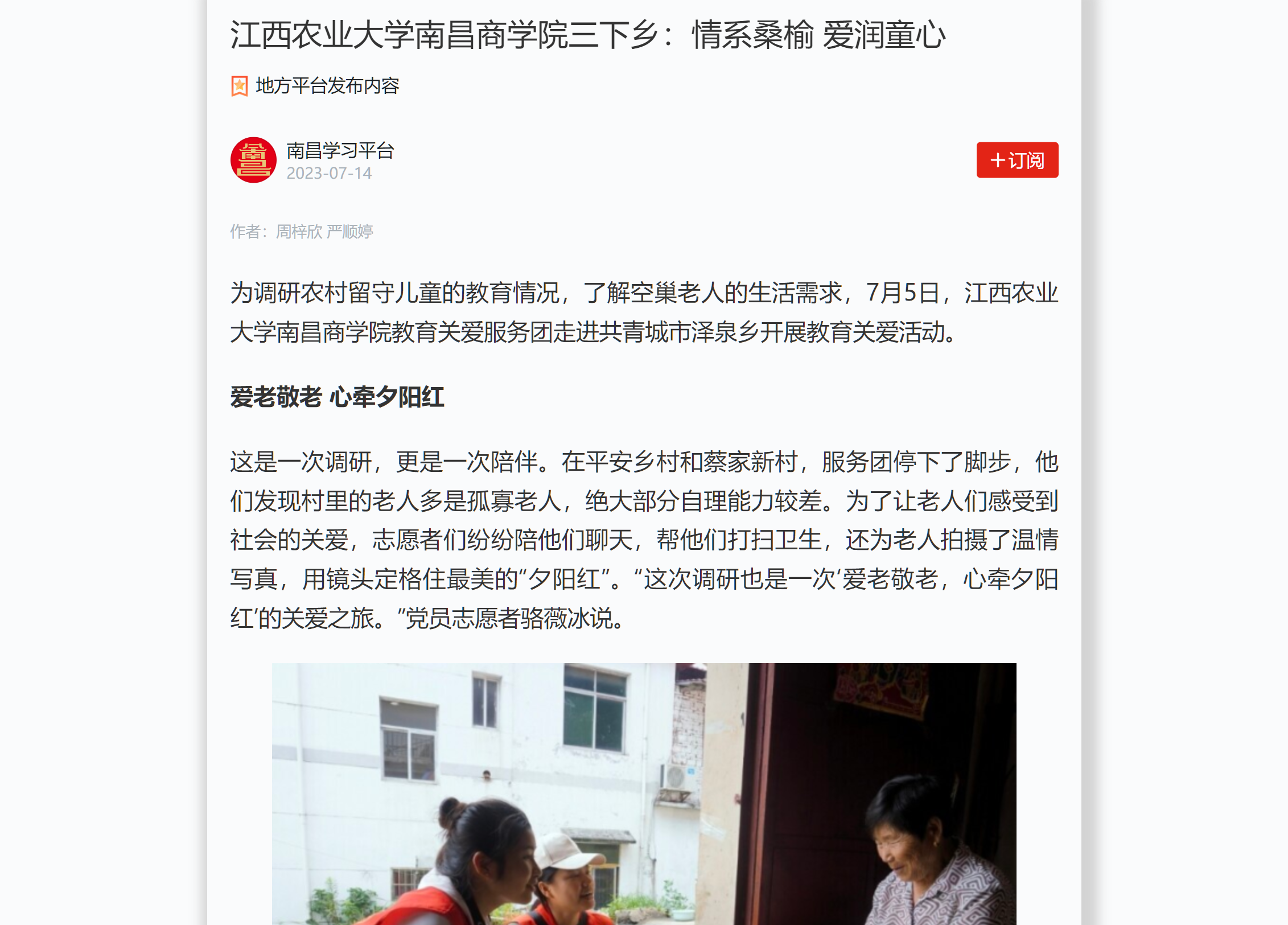
Task: Open the 南昌学习平台 publisher profile
Action: [340, 151]
